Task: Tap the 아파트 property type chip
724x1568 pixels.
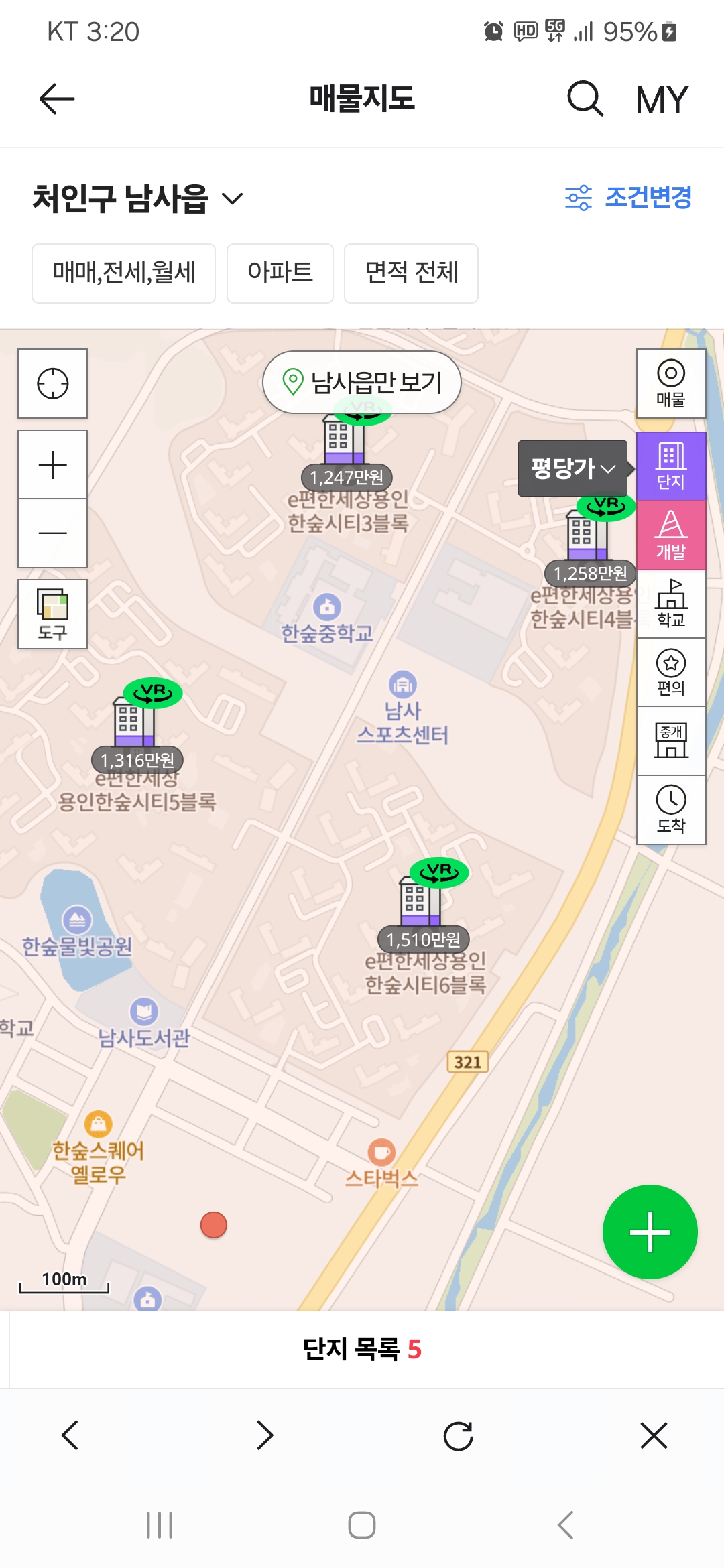Action: tap(280, 273)
